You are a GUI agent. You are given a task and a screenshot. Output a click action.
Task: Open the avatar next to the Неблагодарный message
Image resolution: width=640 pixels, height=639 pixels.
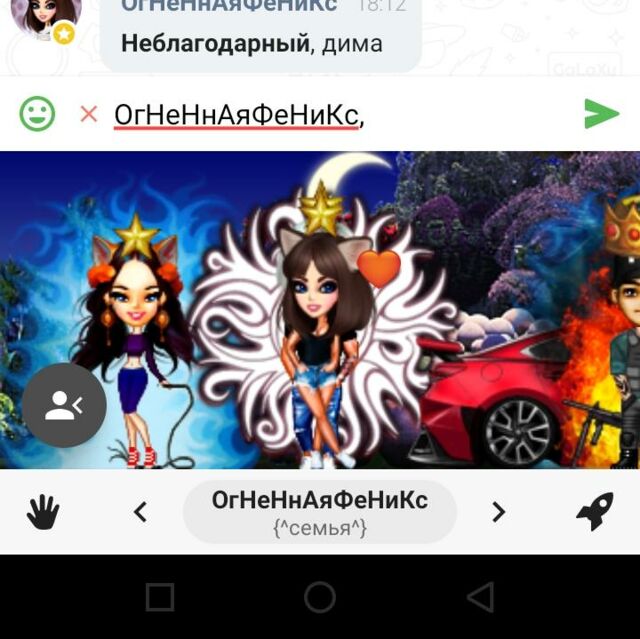[45, 18]
